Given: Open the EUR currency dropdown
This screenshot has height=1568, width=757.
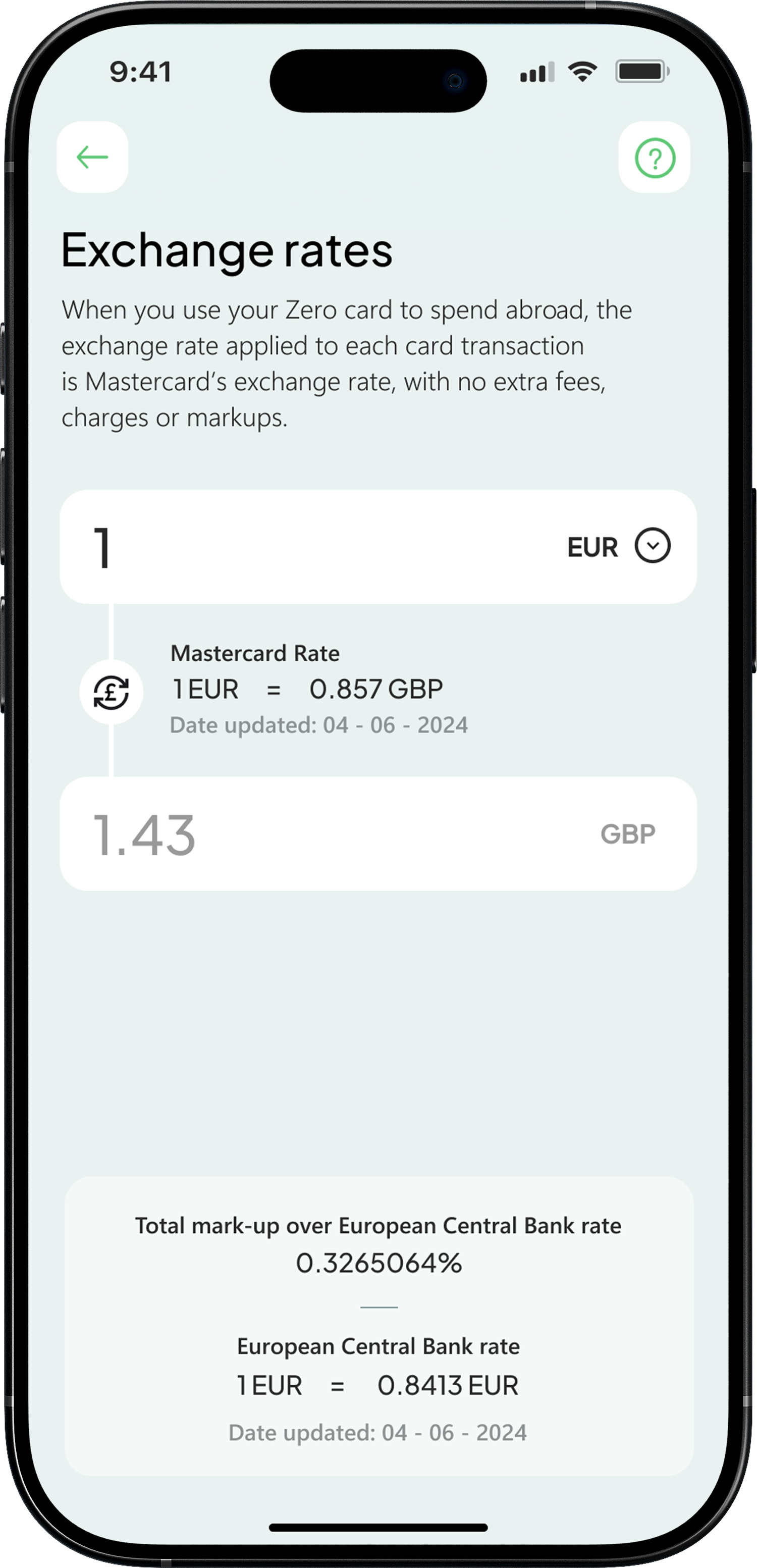Looking at the screenshot, I should coord(653,545).
